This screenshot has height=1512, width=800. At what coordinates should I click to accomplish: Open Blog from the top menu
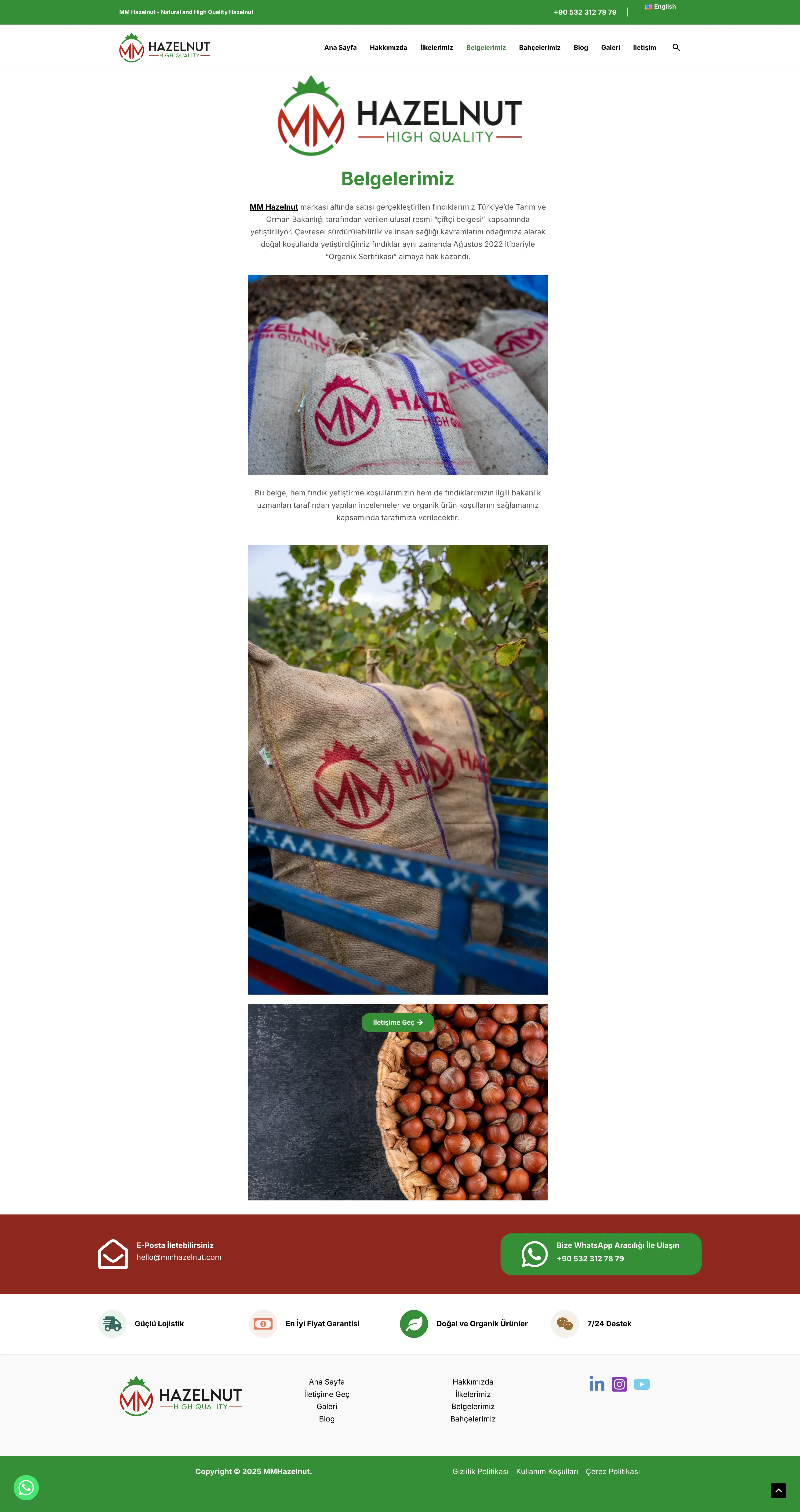point(581,47)
